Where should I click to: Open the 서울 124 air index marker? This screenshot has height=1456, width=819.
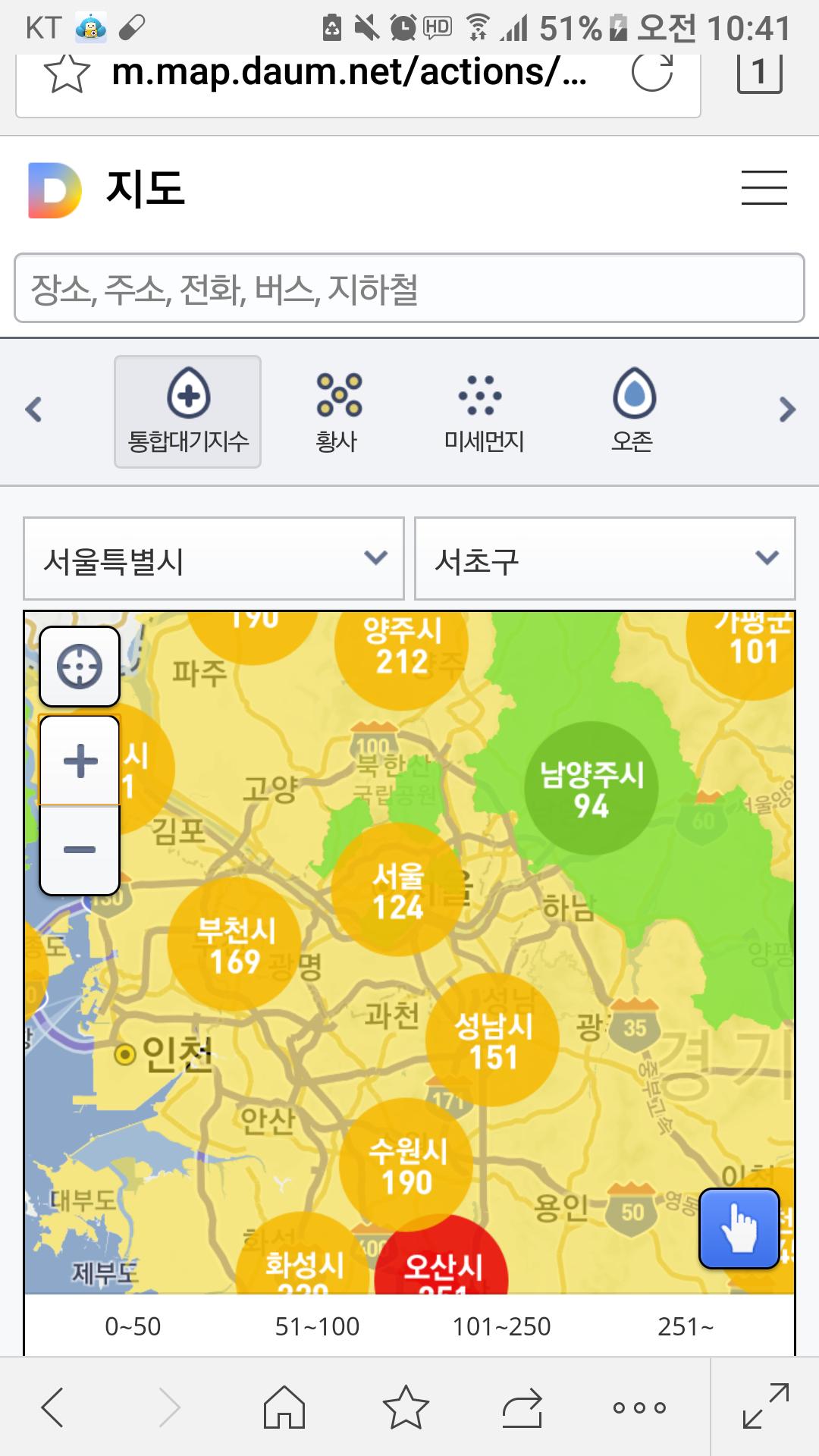click(x=397, y=890)
